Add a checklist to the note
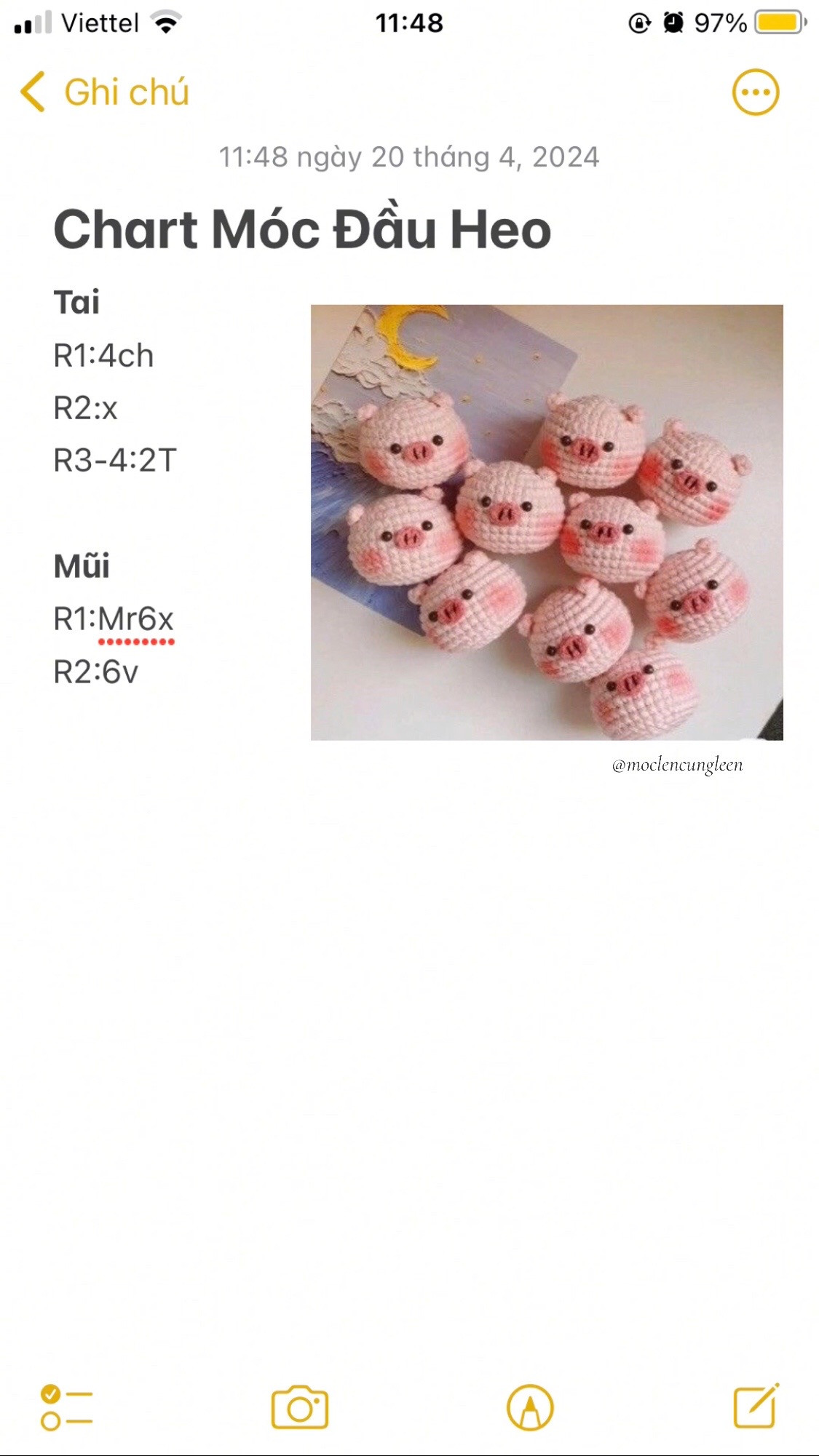The height and width of the screenshot is (1456, 819). pyautogui.click(x=66, y=1407)
